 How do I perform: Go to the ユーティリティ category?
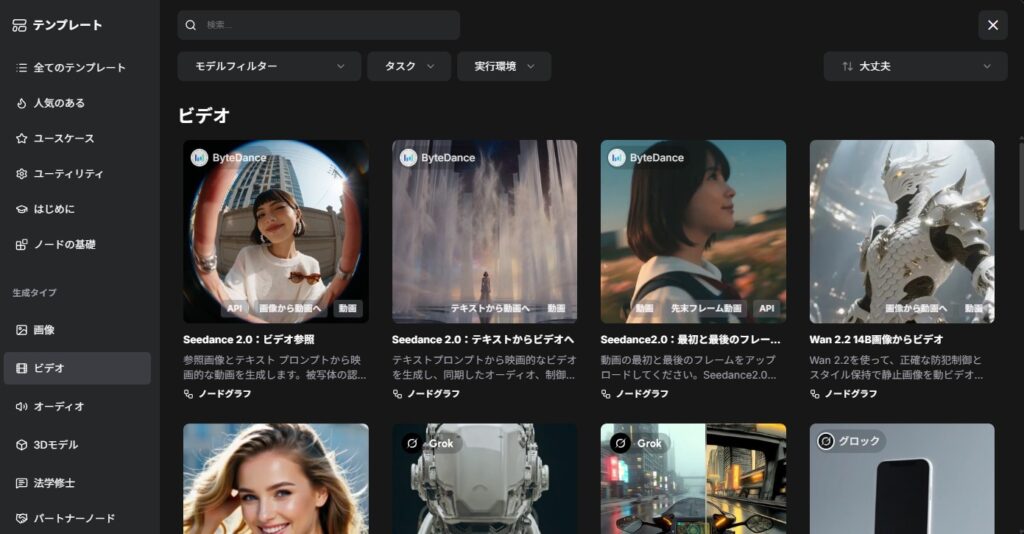(68, 174)
